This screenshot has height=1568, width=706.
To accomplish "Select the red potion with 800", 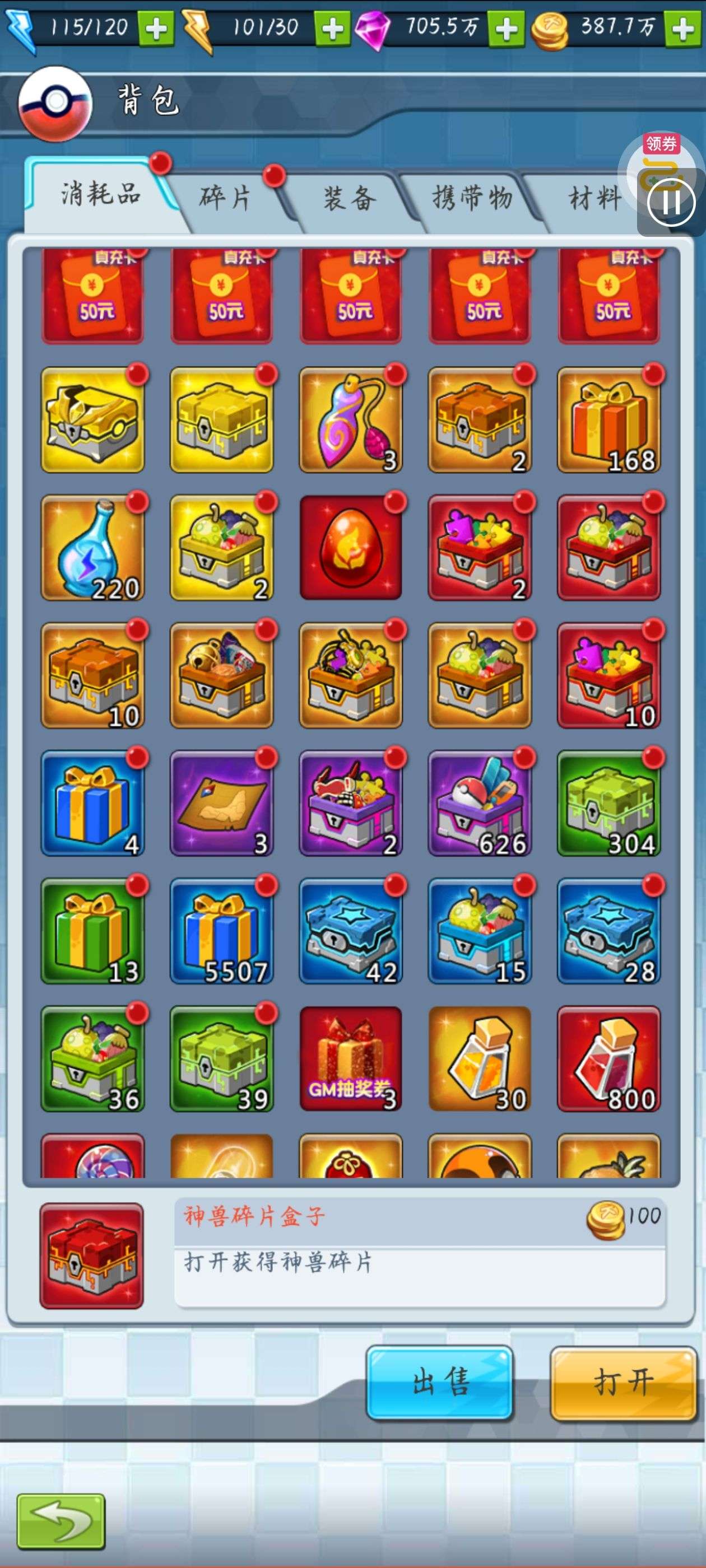I will click(609, 1058).
